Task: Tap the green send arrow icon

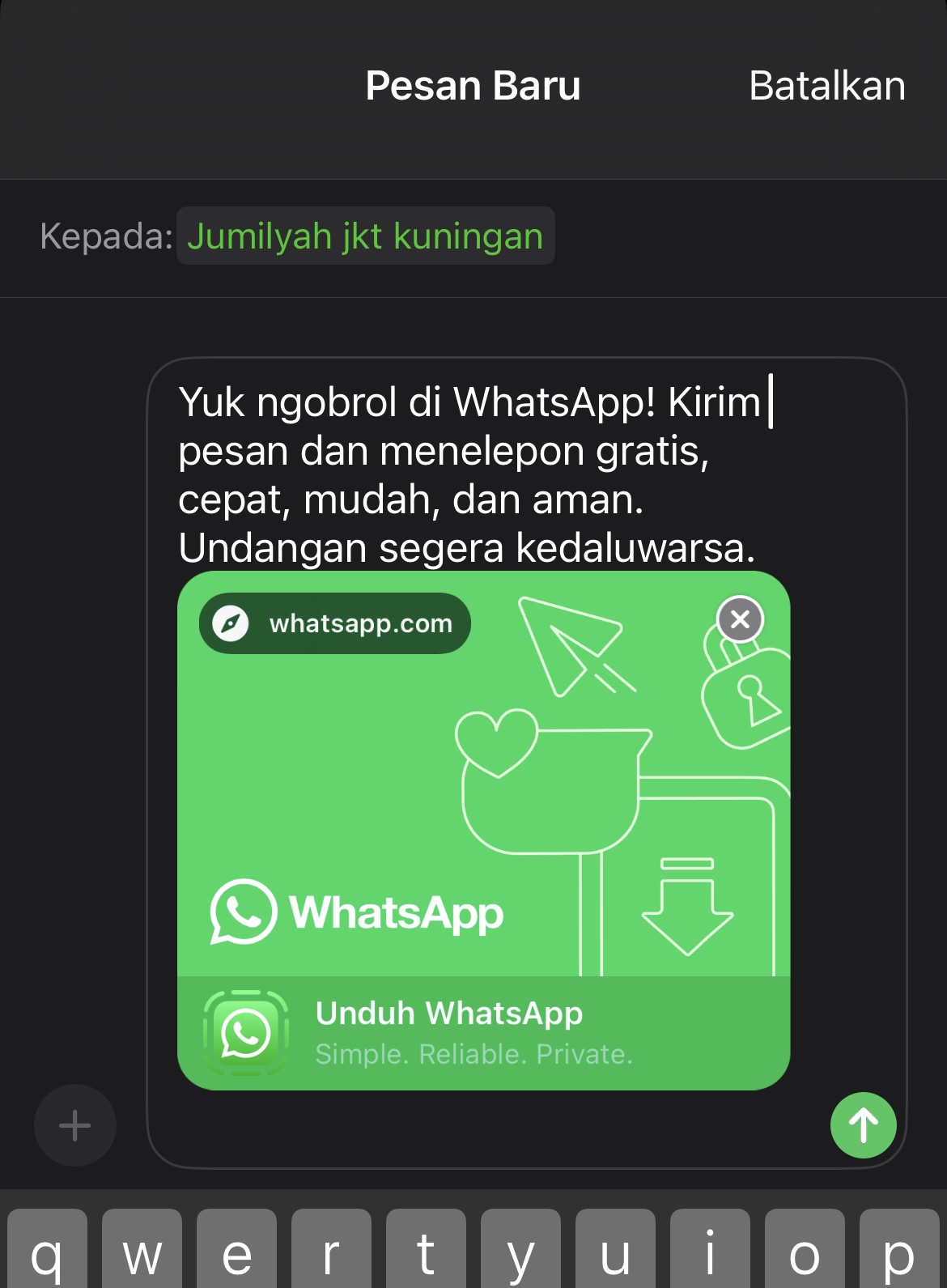Action: click(x=863, y=1125)
